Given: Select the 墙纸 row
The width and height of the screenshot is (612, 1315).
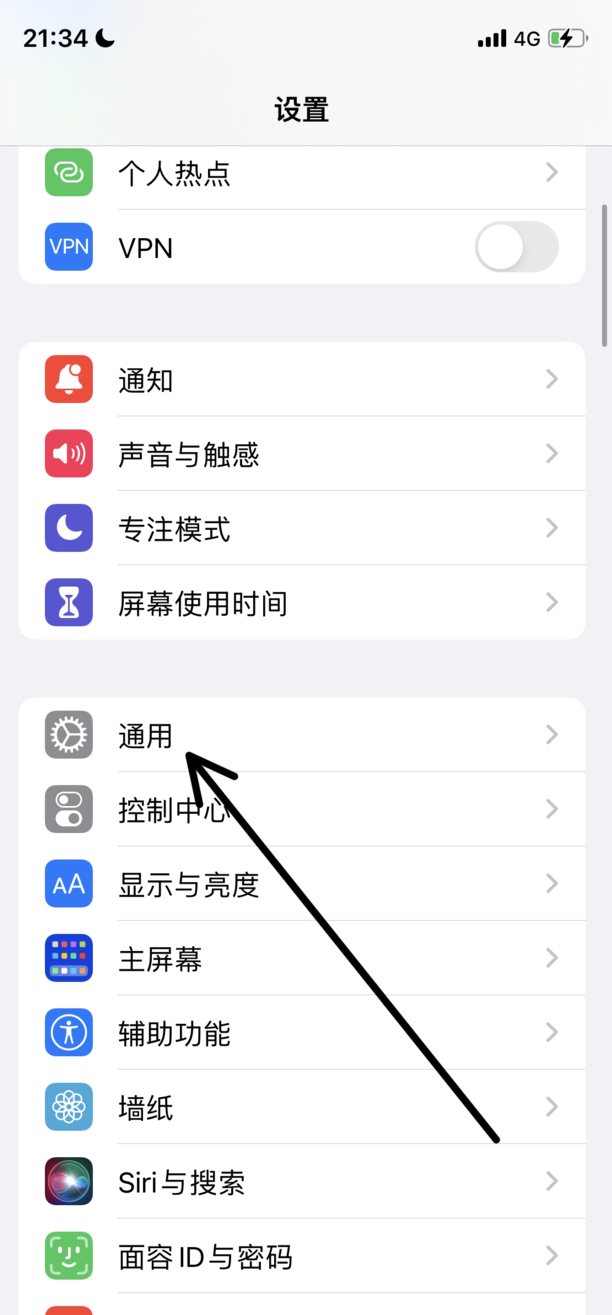Looking at the screenshot, I should 302,1107.
